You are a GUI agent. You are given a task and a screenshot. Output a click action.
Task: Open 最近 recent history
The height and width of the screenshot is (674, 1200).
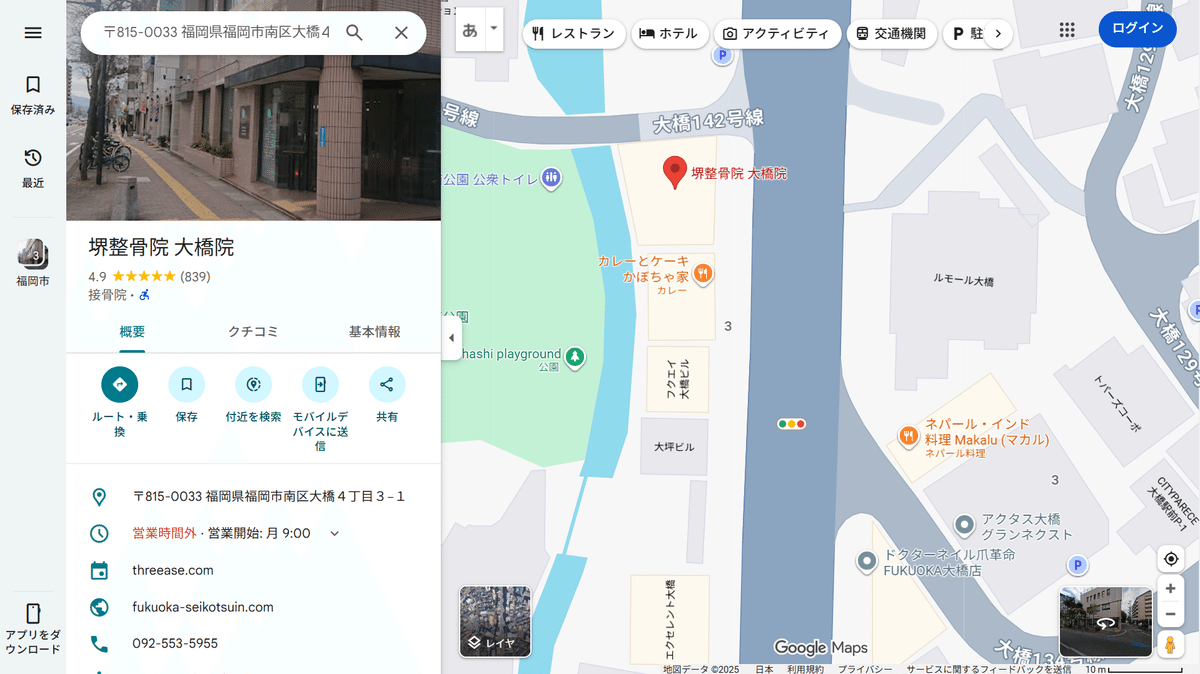[33, 167]
